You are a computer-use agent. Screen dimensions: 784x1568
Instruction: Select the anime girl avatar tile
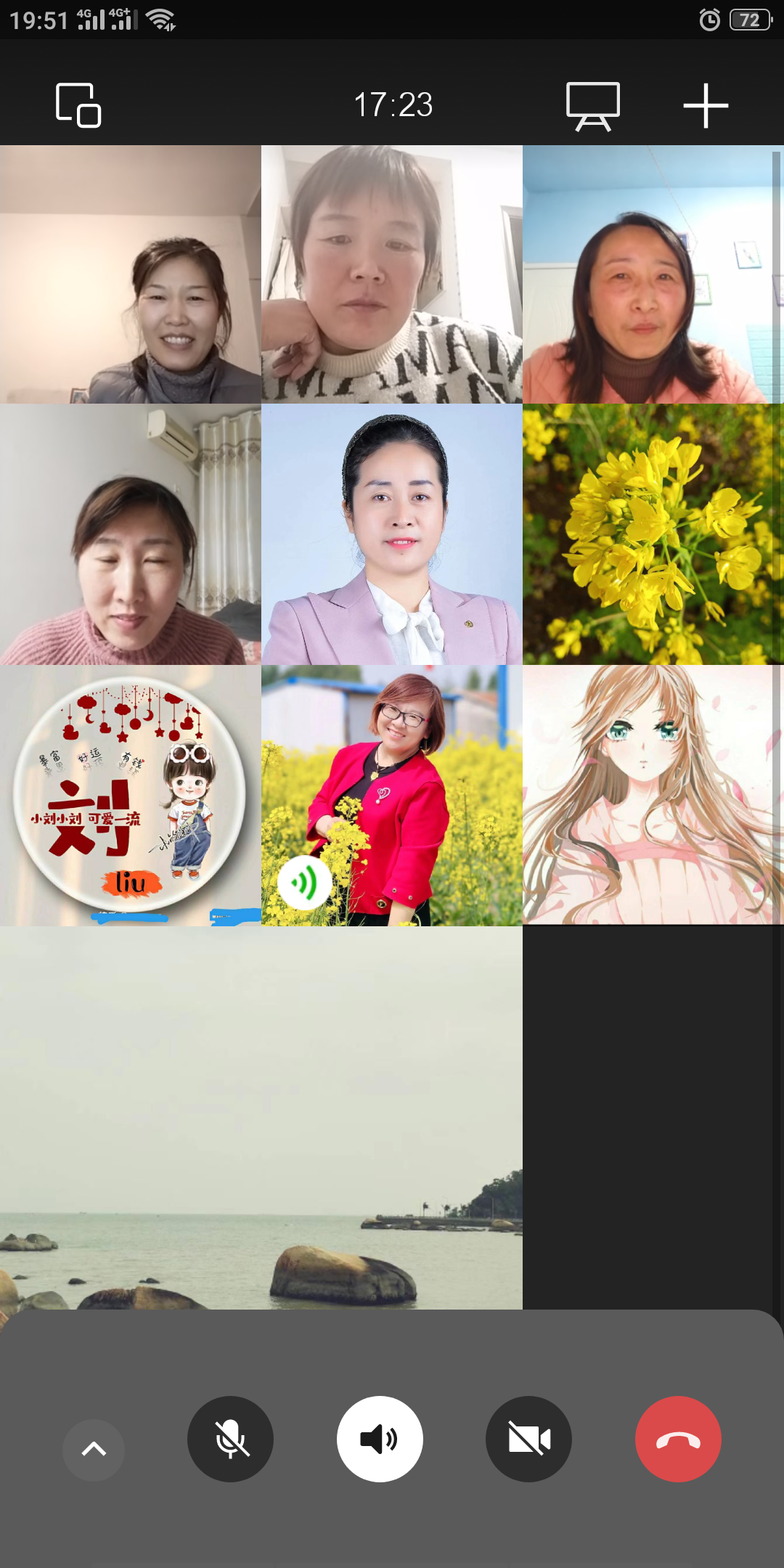pos(652,795)
